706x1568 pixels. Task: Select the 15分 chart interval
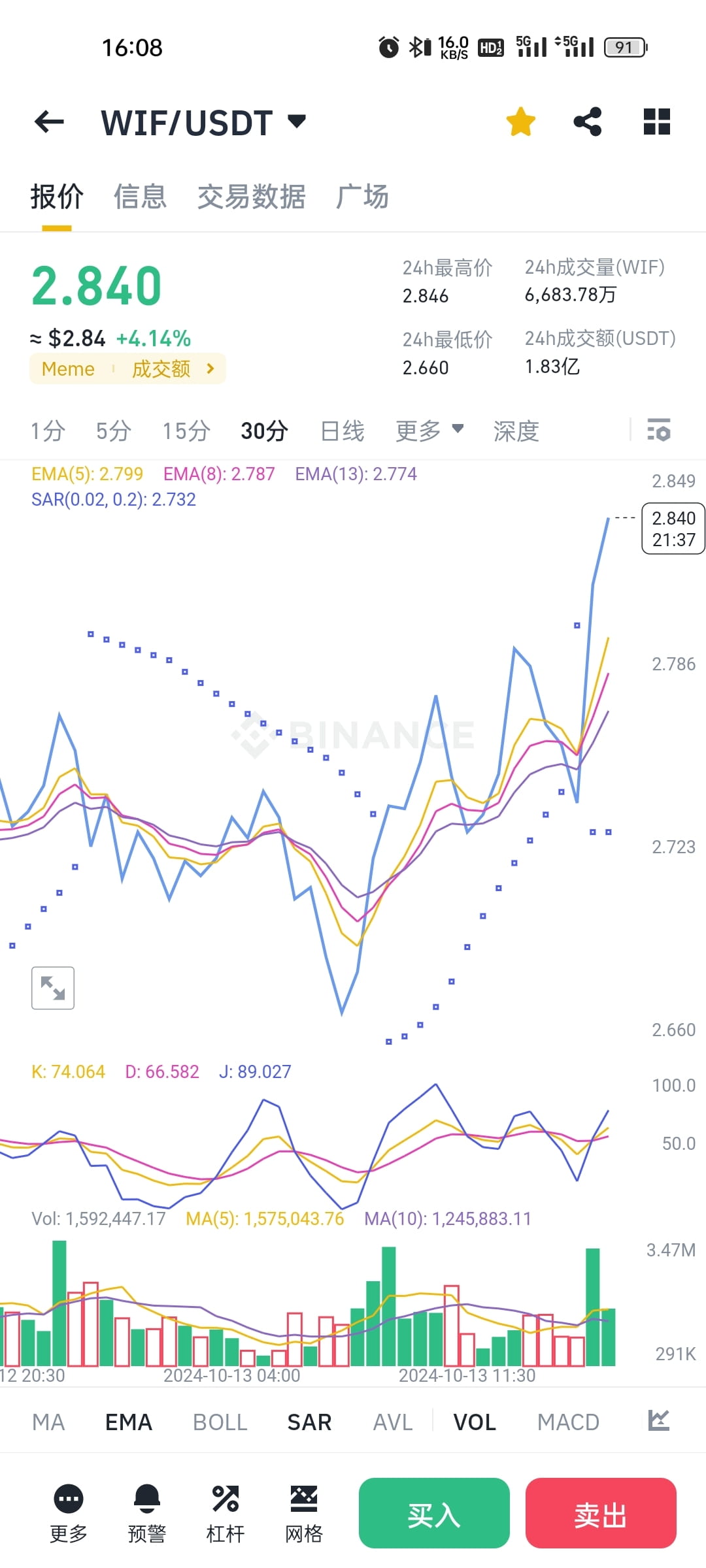[186, 431]
